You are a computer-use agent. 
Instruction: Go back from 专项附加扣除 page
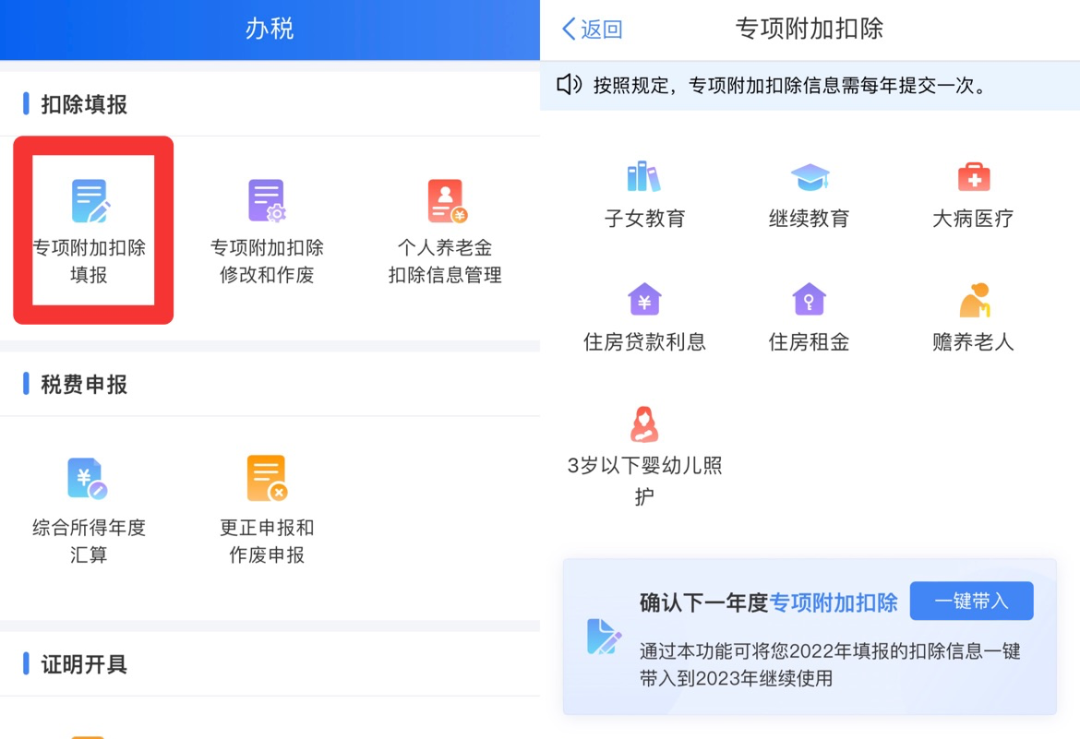(x=592, y=29)
